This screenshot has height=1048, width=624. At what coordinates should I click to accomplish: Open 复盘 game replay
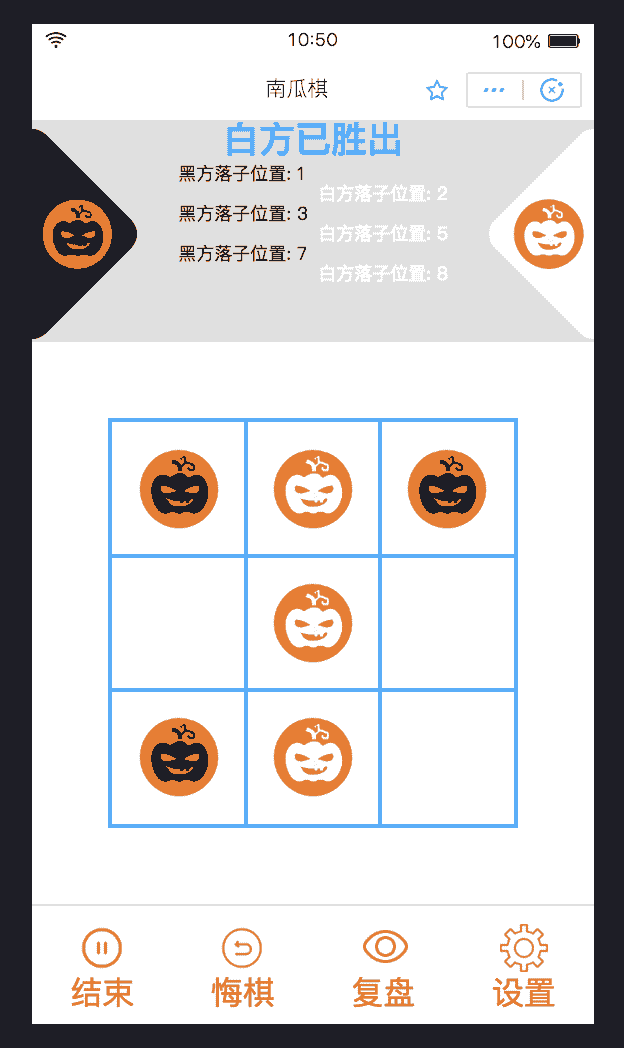tap(384, 967)
